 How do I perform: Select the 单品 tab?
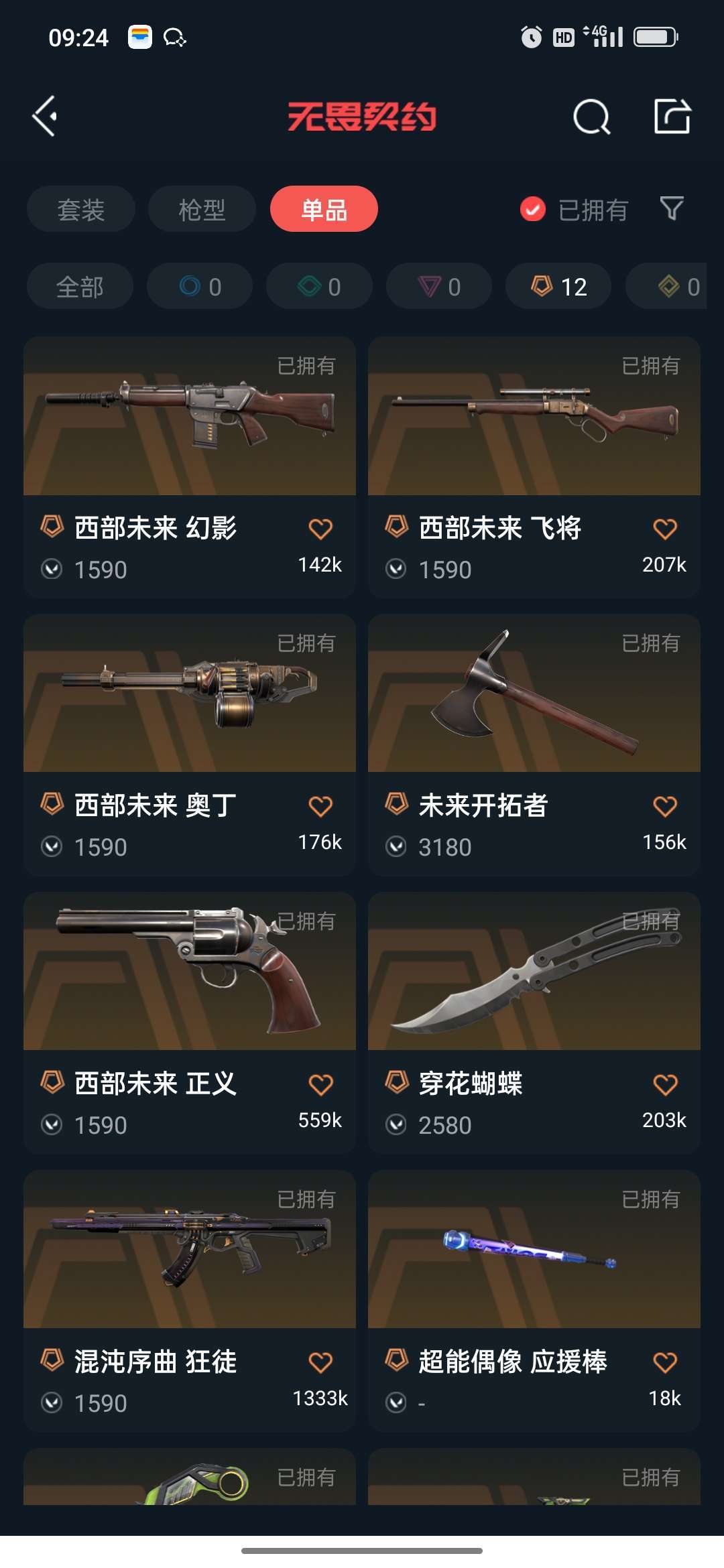[324, 209]
